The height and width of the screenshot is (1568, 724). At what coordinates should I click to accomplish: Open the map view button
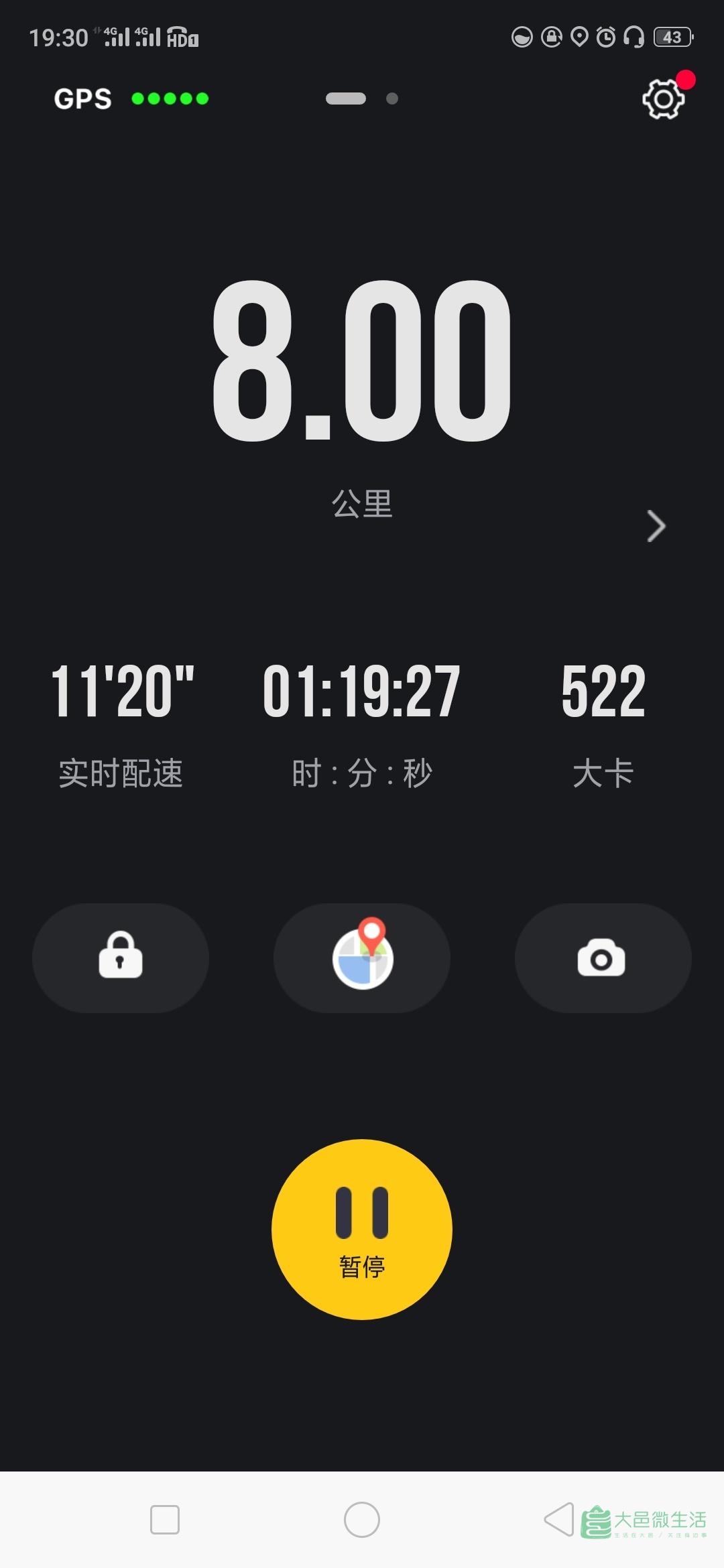(362, 958)
